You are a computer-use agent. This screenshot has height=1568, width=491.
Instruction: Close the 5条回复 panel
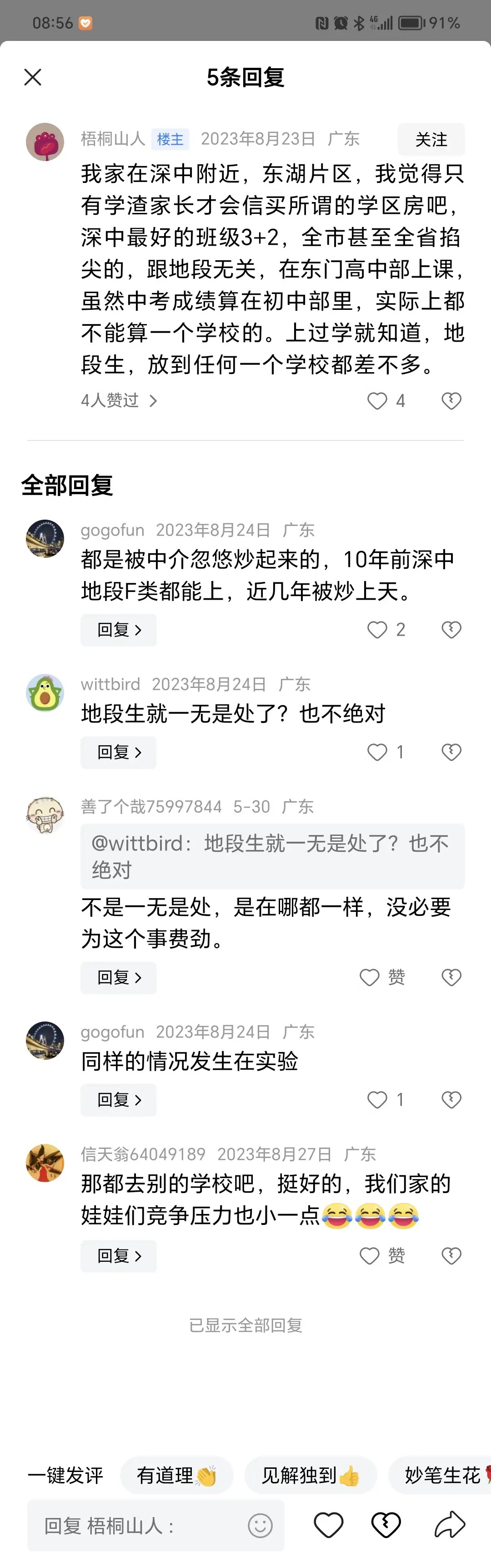coord(33,77)
